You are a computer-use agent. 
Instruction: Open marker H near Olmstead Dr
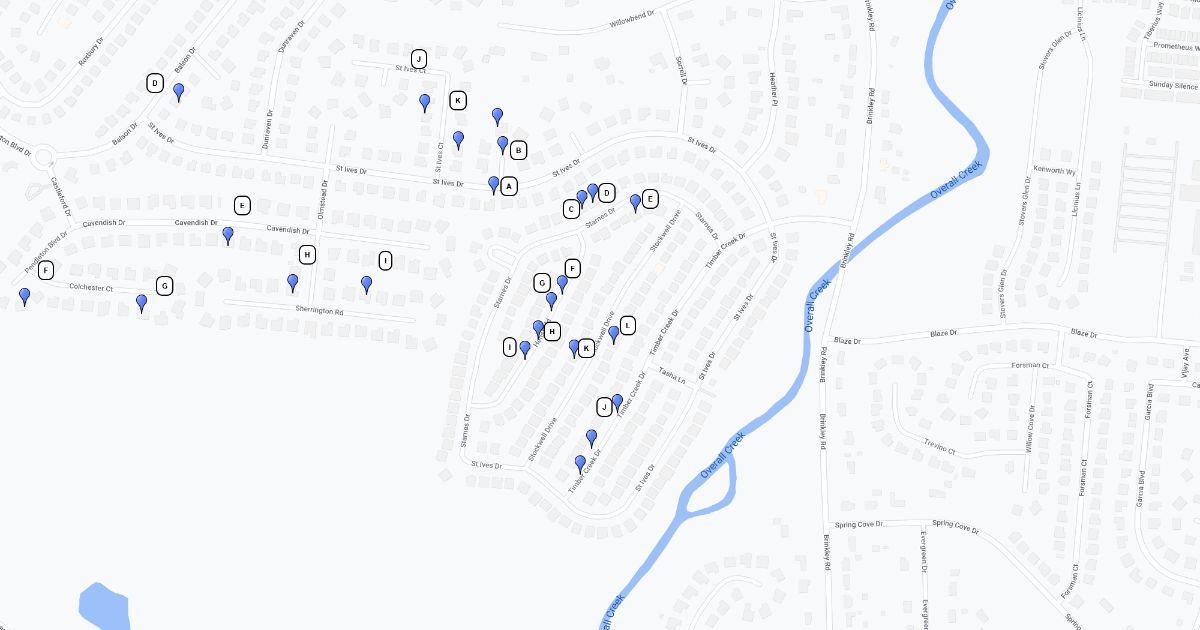pyautogui.click(x=293, y=283)
